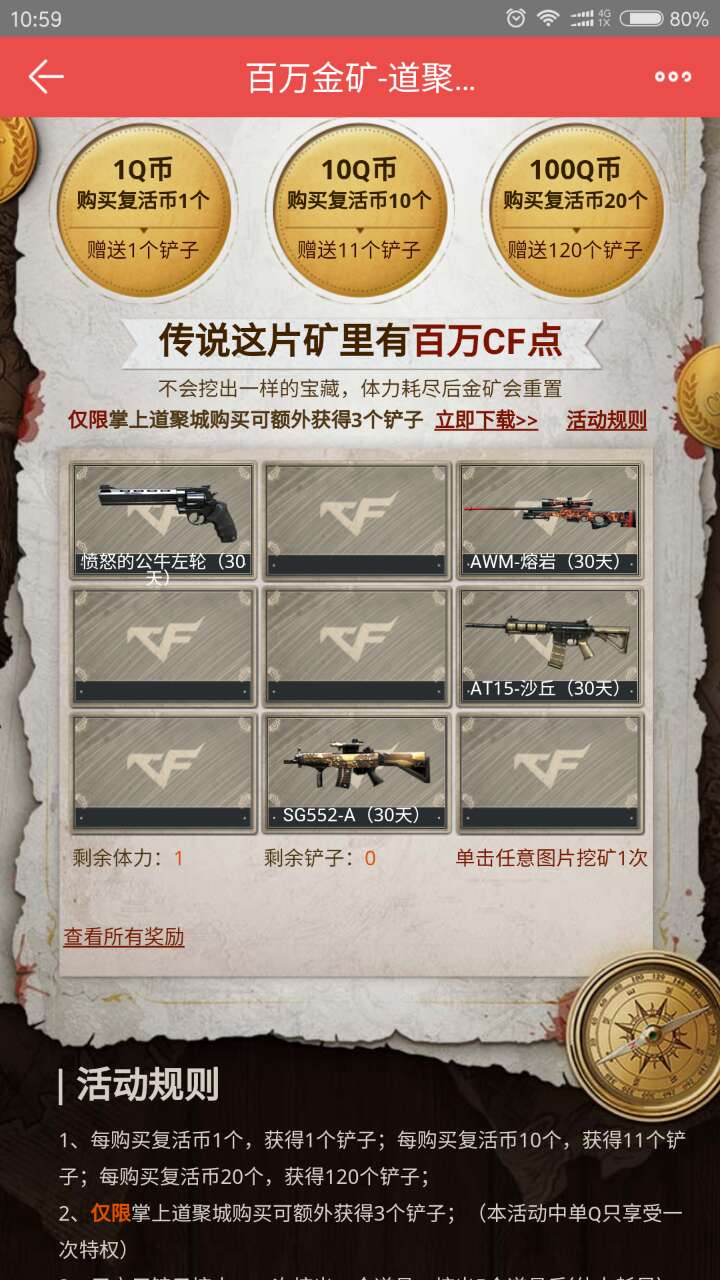Tap the 立即下载>> download link
The height and width of the screenshot is (1280, 720).
click(486, 420)
